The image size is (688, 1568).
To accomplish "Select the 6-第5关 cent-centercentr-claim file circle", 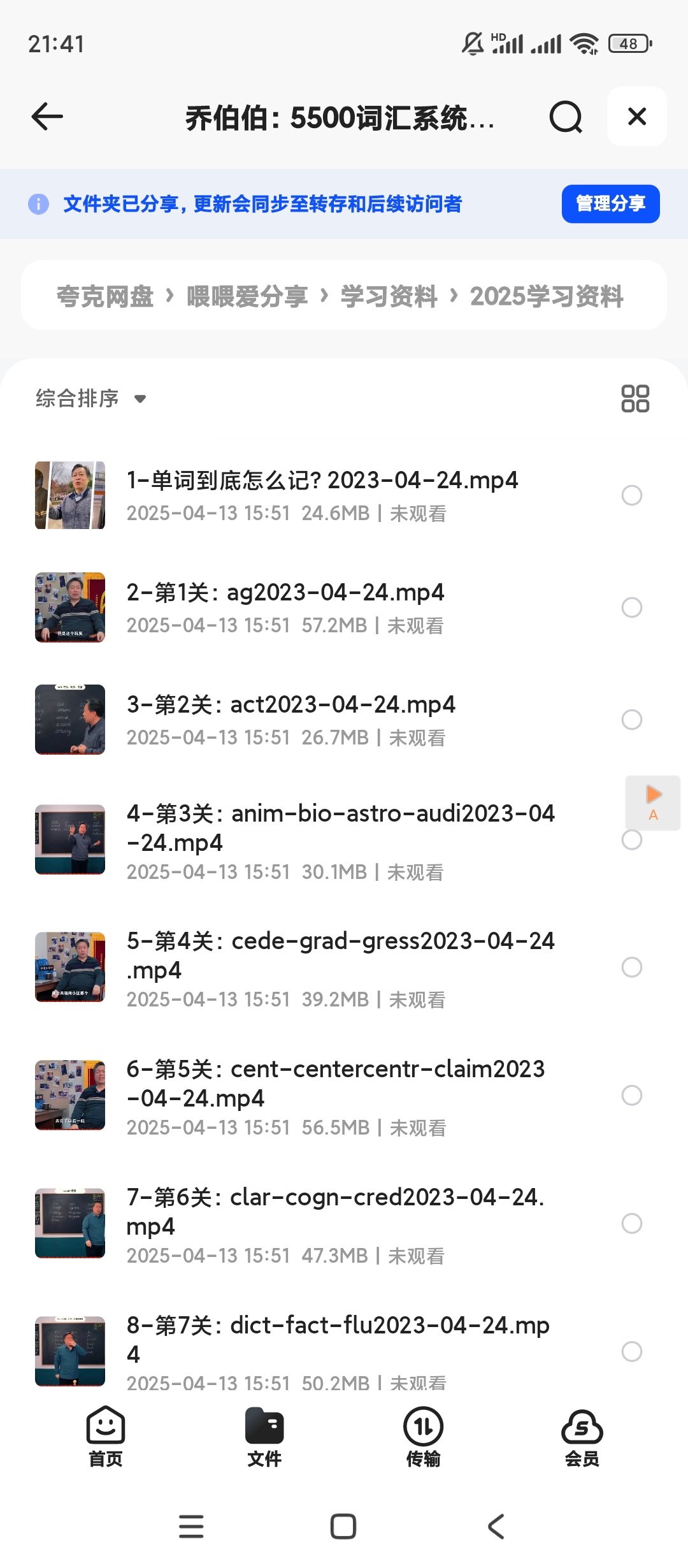I will pyautogui.click(x=631, y=1095).
